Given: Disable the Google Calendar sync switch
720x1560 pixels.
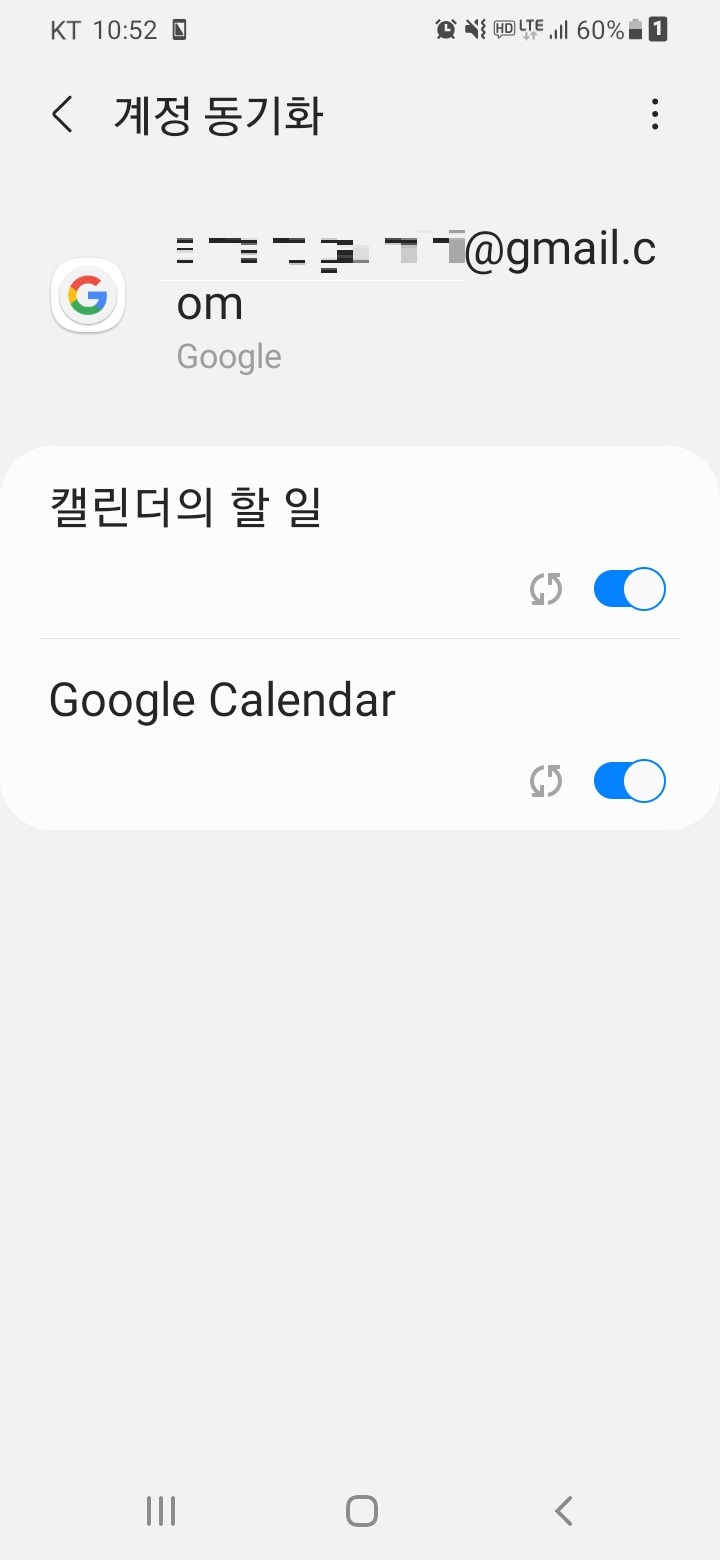Looking at the screenshot, I should pyautogui.click(x=629, y=781).
